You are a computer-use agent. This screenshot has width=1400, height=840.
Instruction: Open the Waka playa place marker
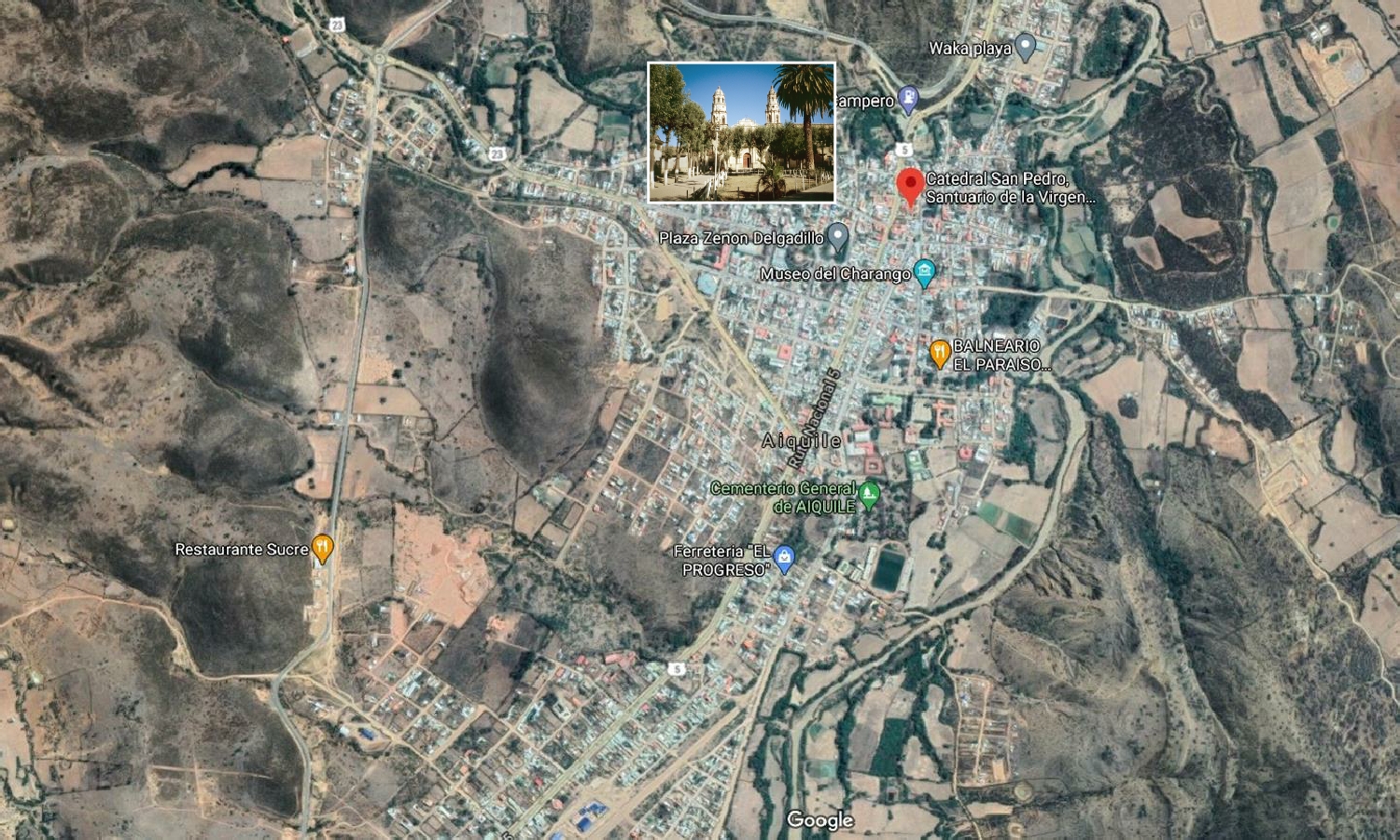(x=1026, y=46)
